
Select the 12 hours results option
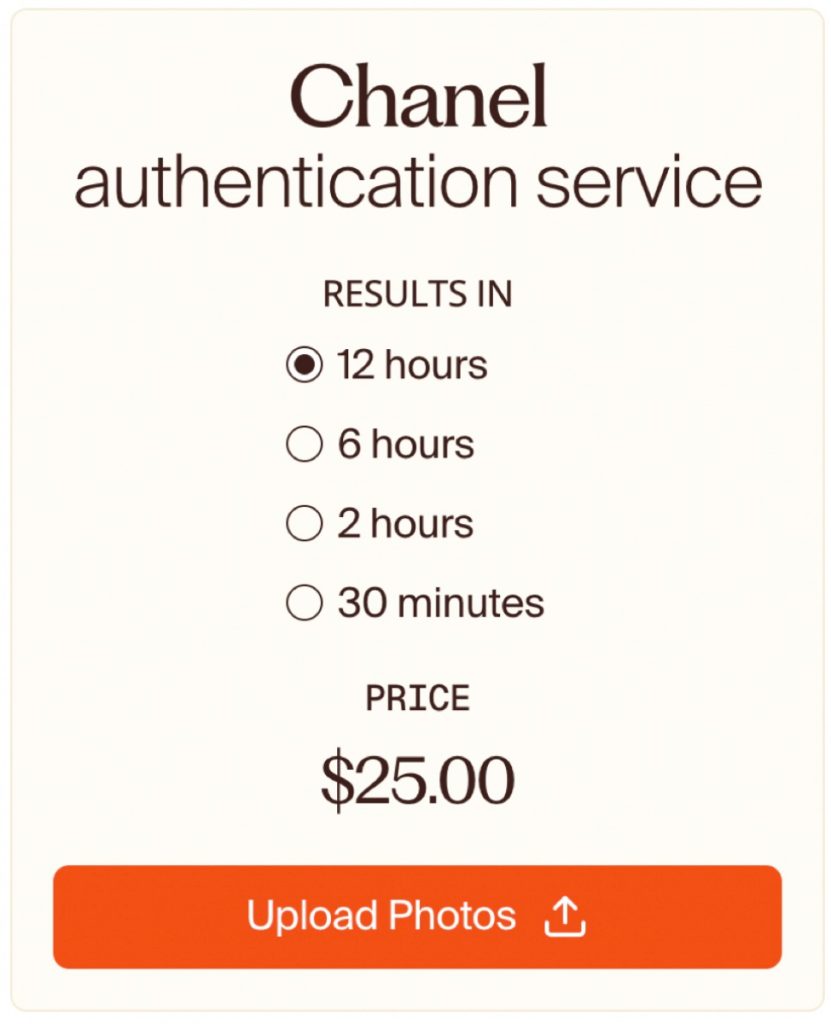tap(304, 365)
